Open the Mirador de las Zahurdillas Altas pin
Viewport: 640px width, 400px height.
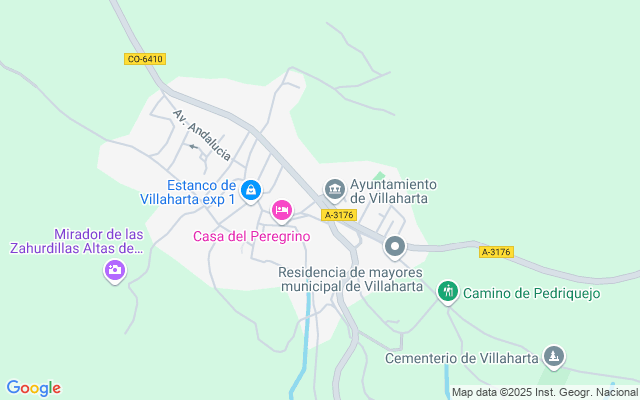(x=114, y=269)
